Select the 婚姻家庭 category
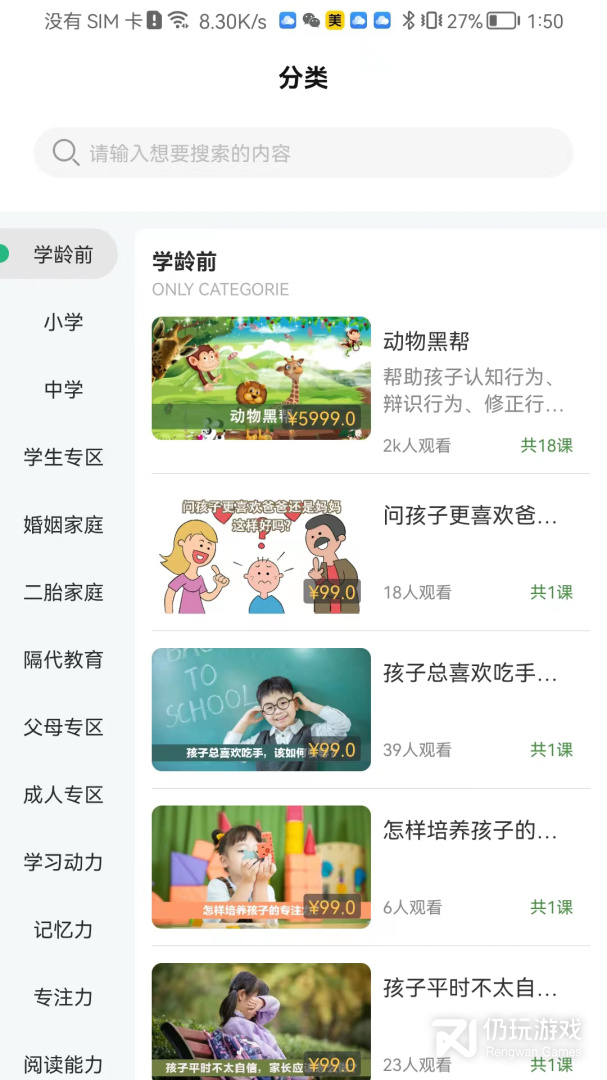607x1080 pixels. pyautogui.click(x=63, y=525)
